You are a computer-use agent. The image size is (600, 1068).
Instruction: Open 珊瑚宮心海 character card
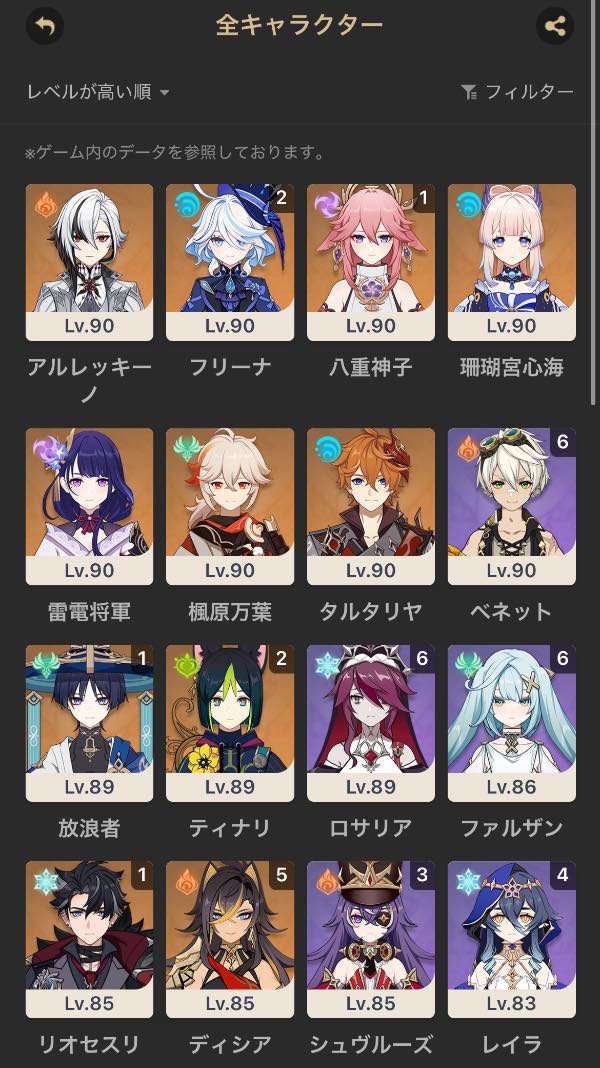(512, 262)
